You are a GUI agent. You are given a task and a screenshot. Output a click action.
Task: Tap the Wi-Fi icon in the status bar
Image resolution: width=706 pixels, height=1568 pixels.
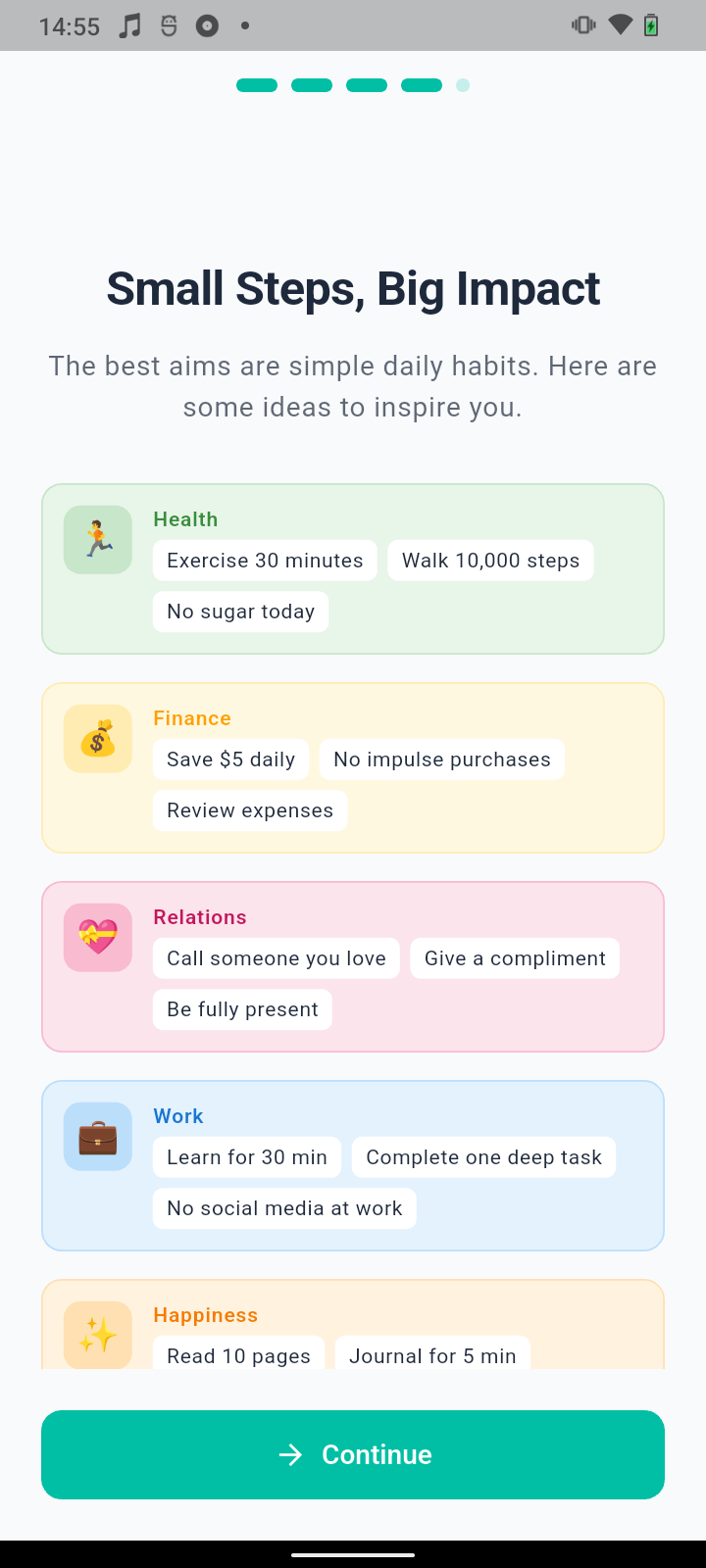[x=620, y=24]
